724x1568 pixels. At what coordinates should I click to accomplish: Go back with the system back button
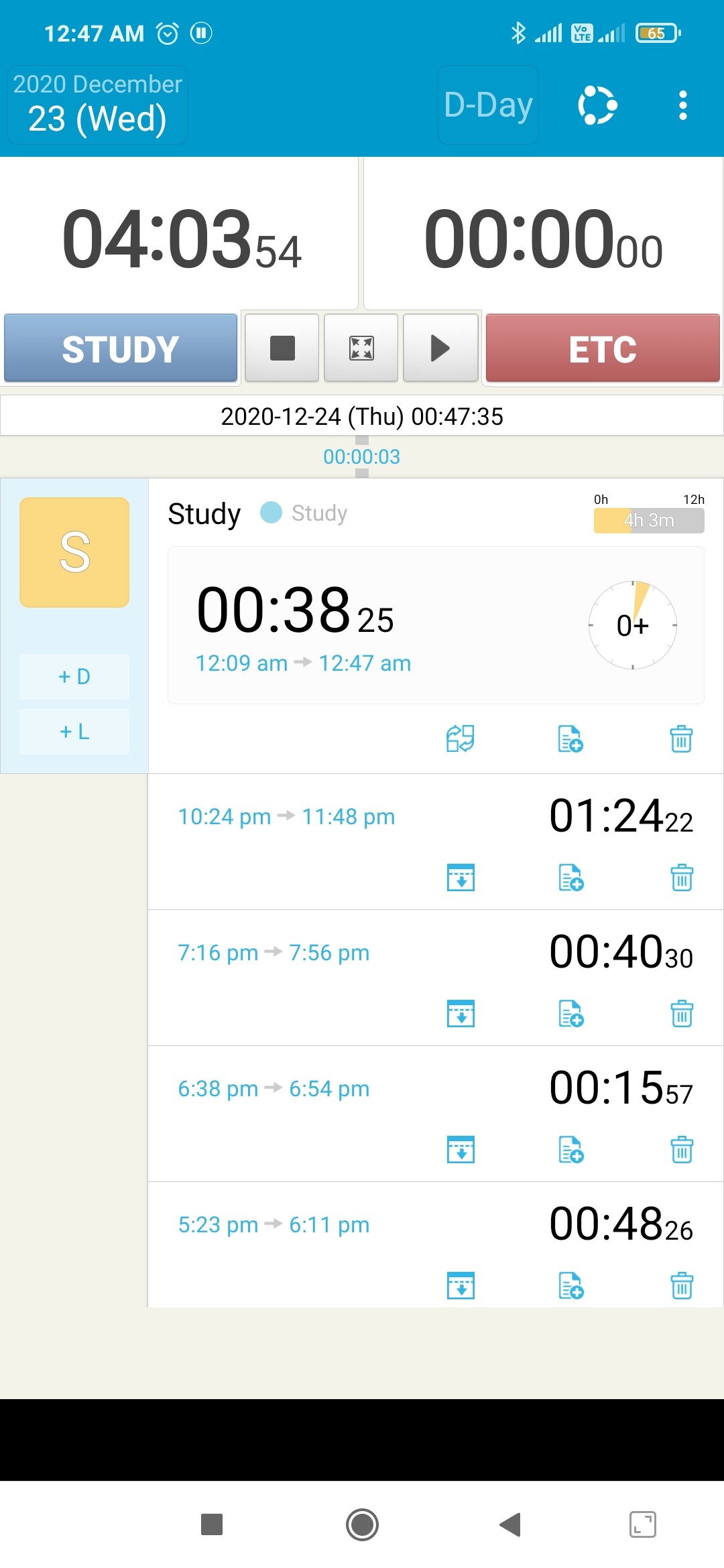click(511, 1524)
